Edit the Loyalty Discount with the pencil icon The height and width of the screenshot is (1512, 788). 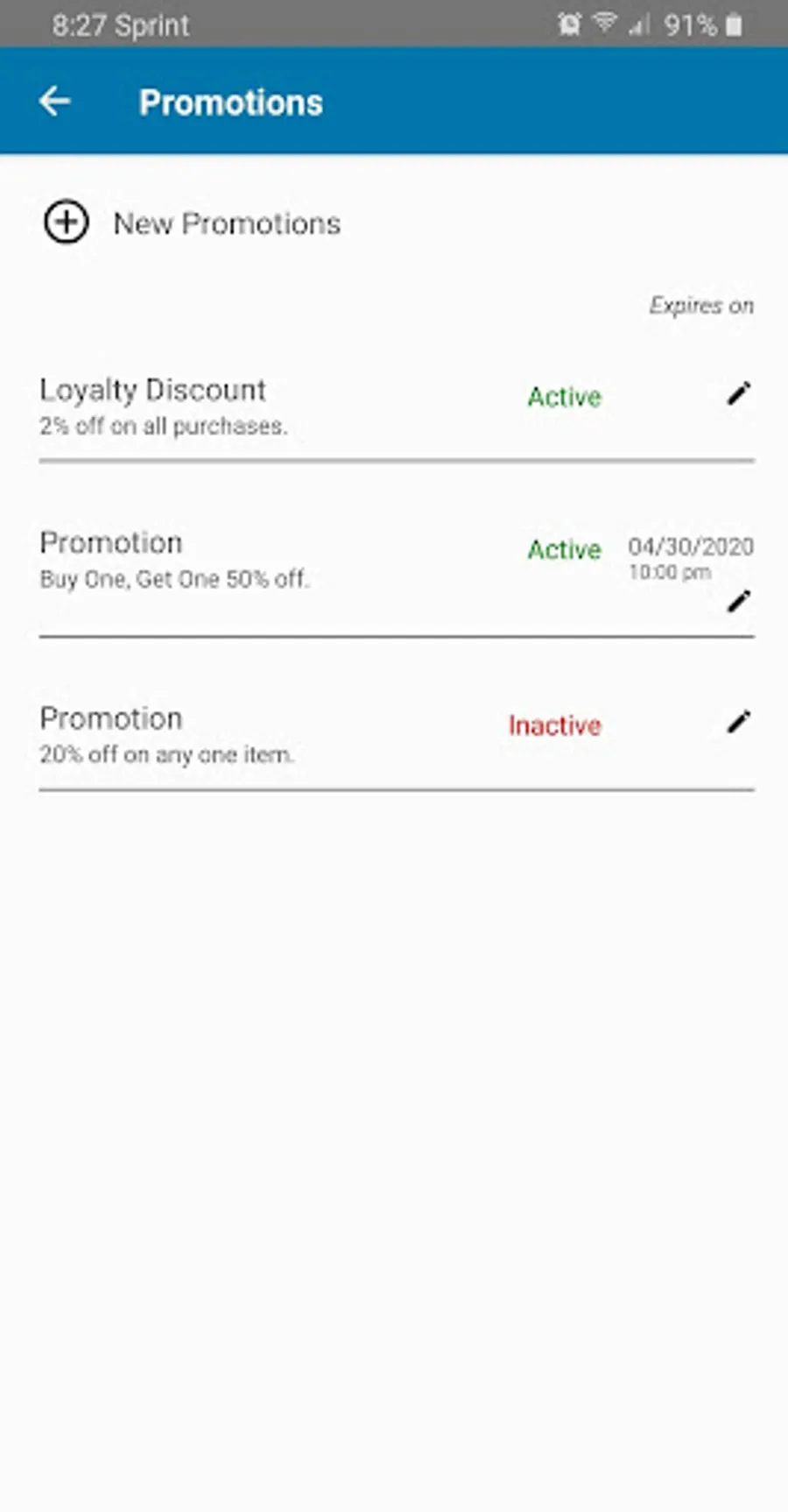coord(739,393)
